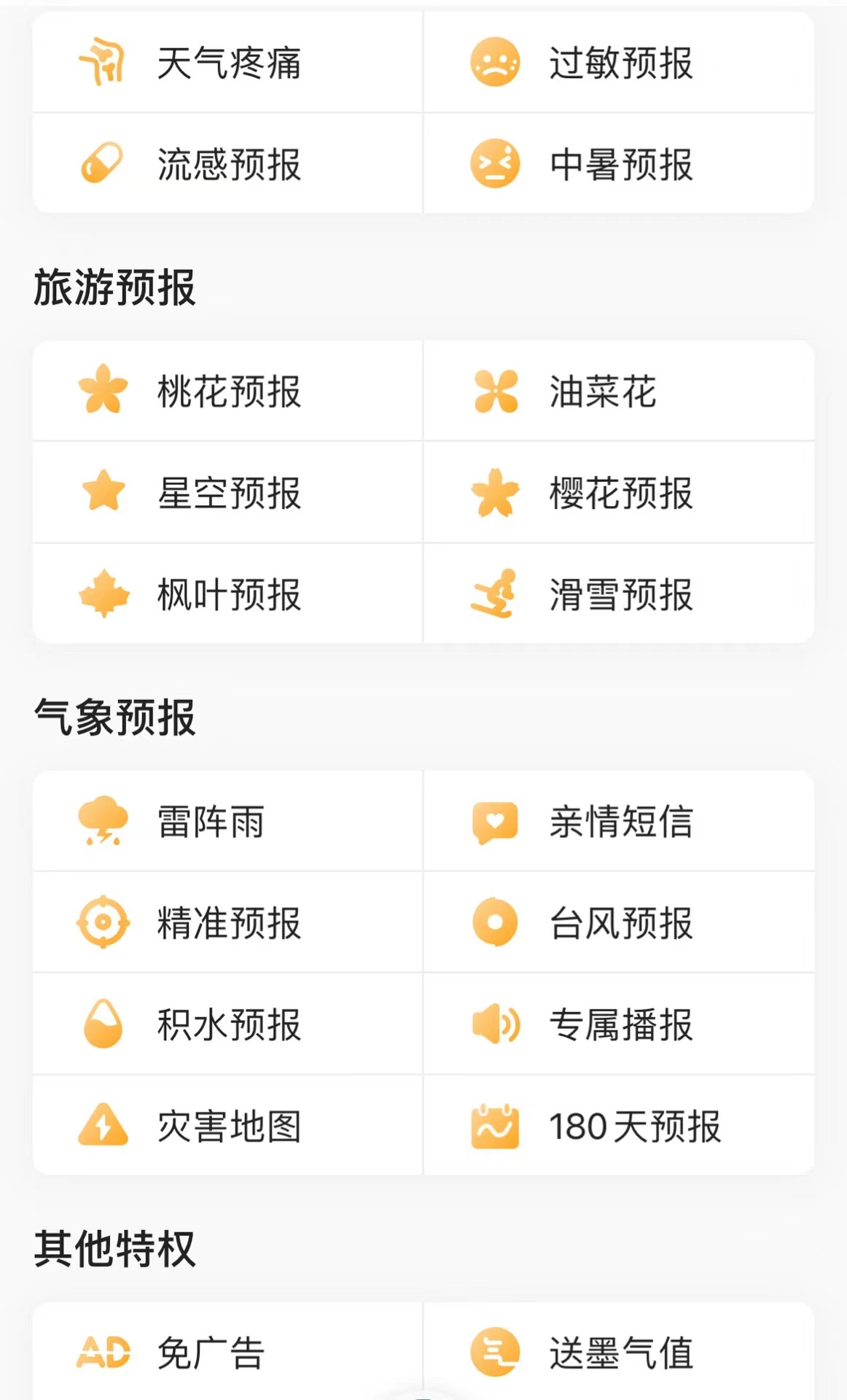
Task: Tap 中暑预报 option
Action: pos(619,164)
